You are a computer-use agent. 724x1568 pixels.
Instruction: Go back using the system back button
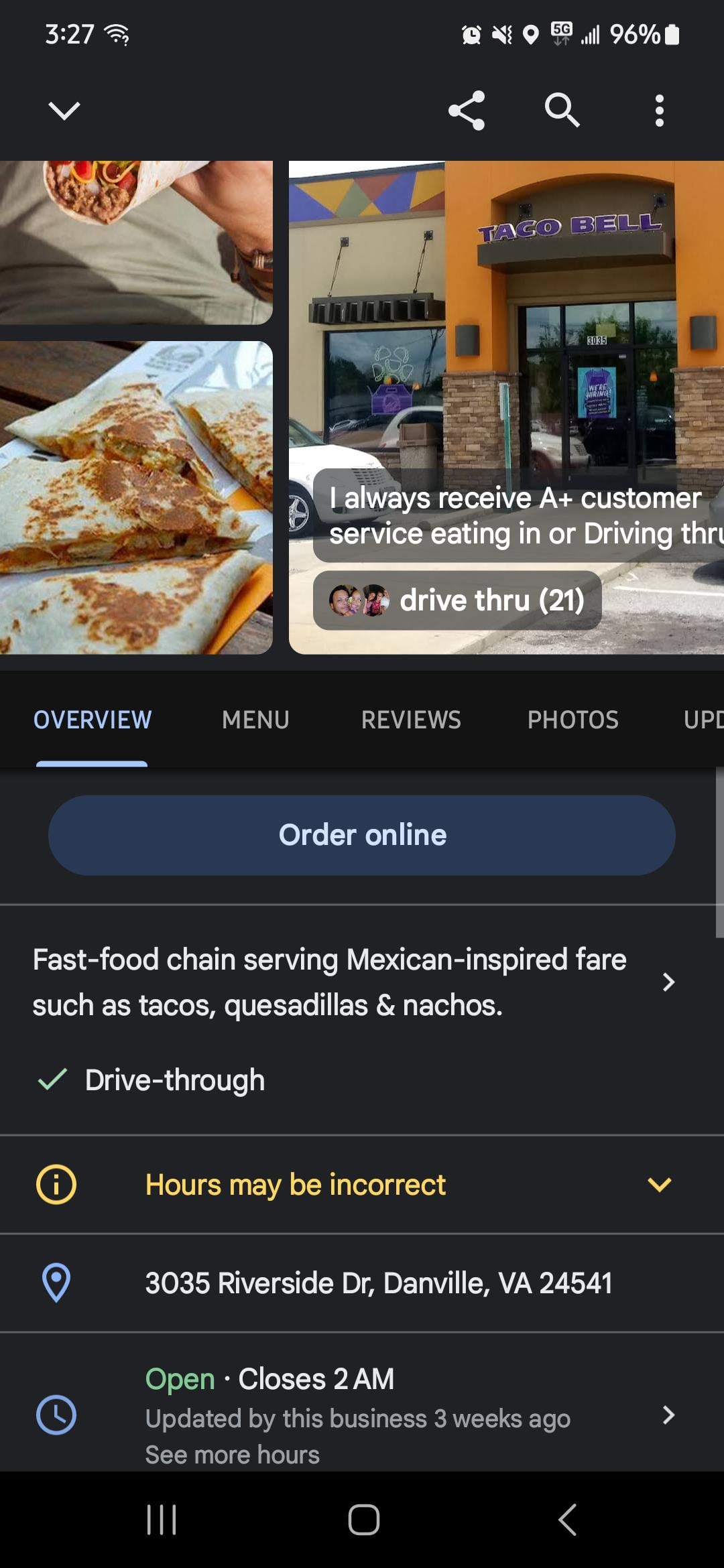[567, 1520]
